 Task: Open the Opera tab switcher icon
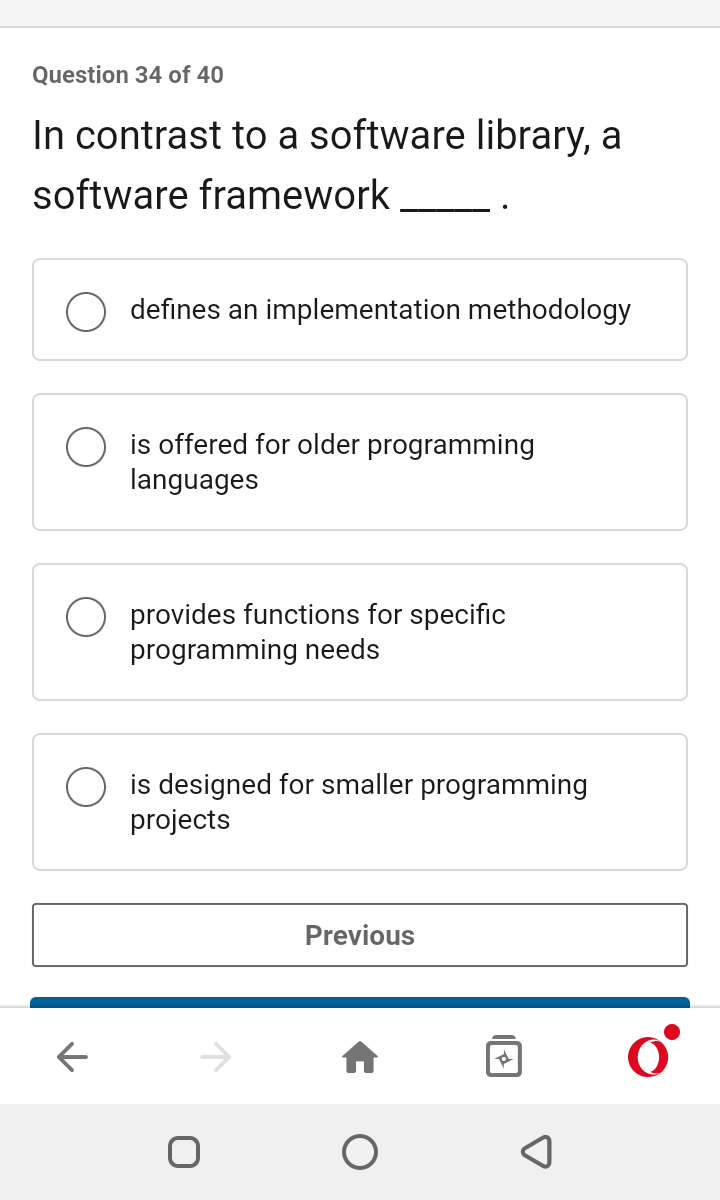(x=504, y=1056)
